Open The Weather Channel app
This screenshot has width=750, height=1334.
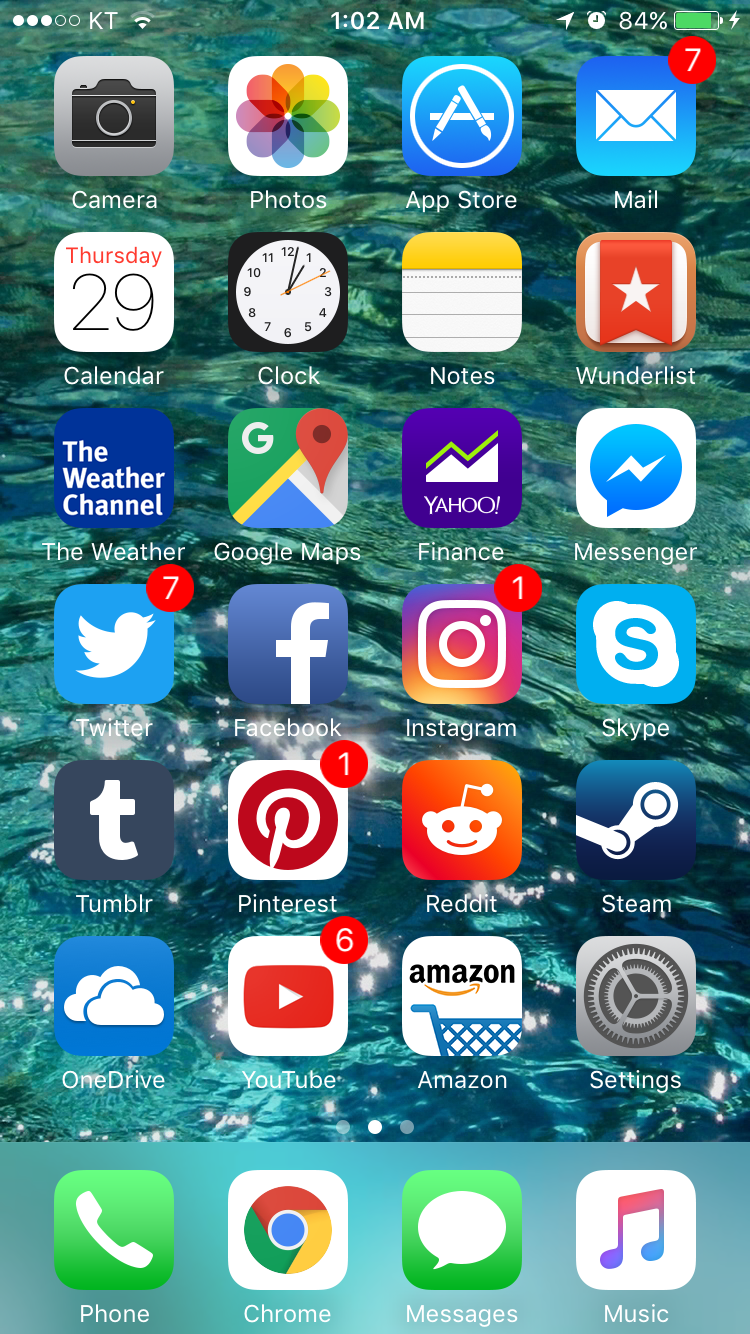click(114, 468)
